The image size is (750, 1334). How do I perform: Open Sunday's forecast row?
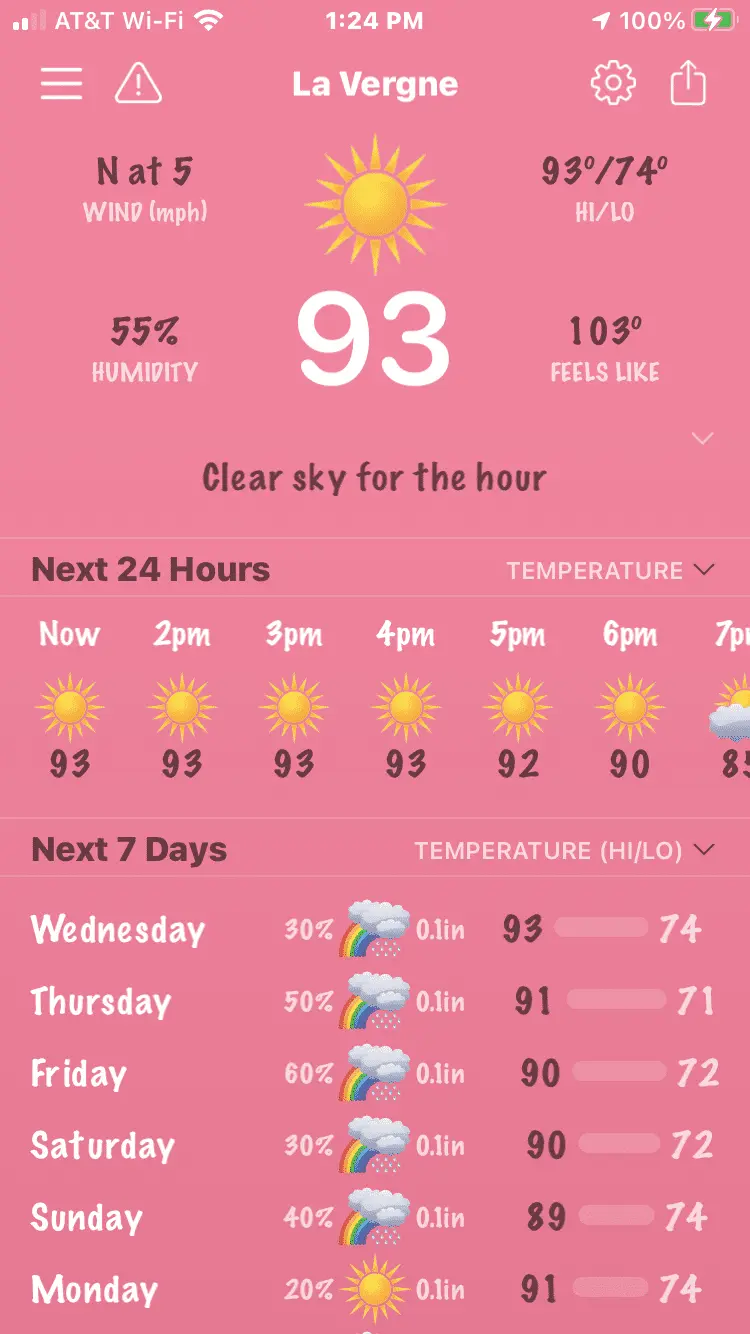coord(374,1217)
